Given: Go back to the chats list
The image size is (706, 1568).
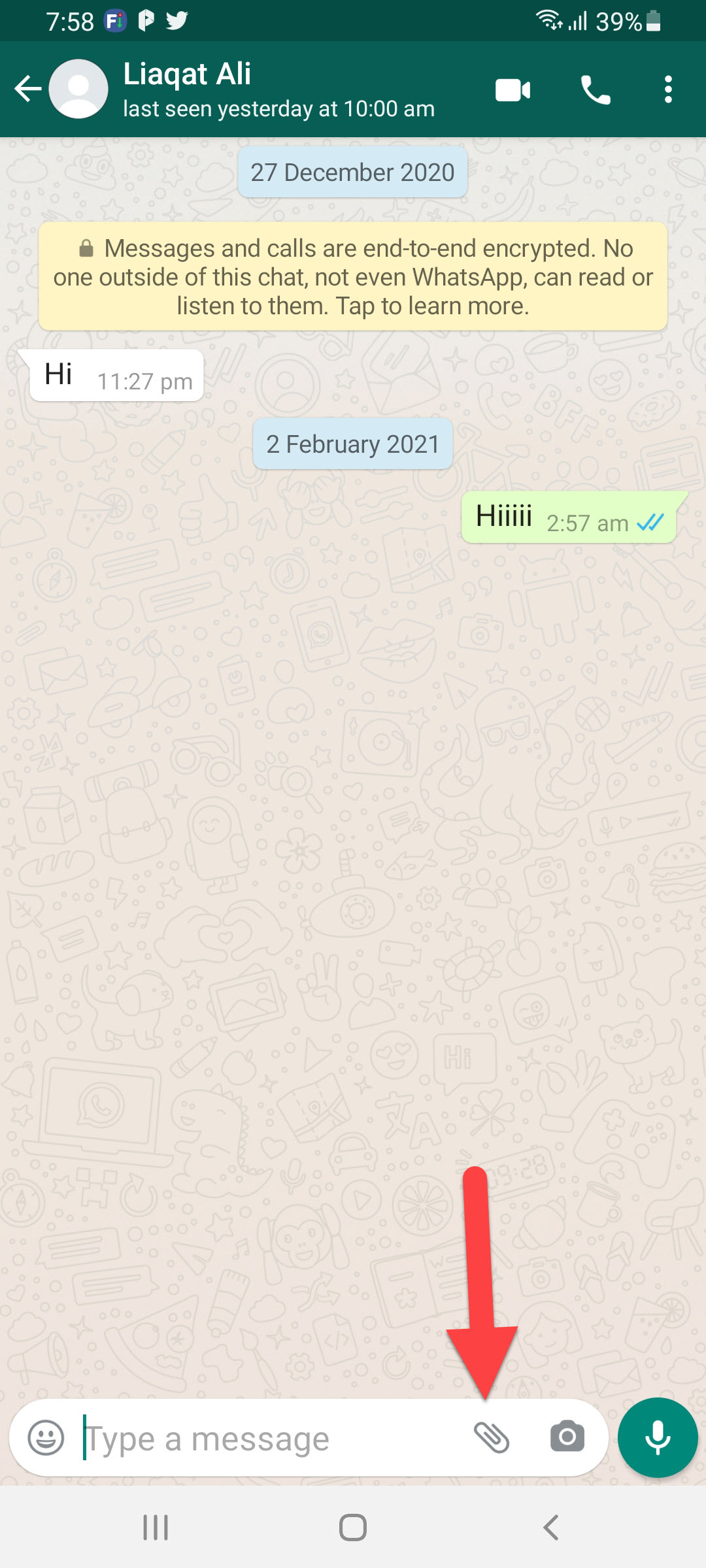Looking at the screenshot, I should (27, 89).
